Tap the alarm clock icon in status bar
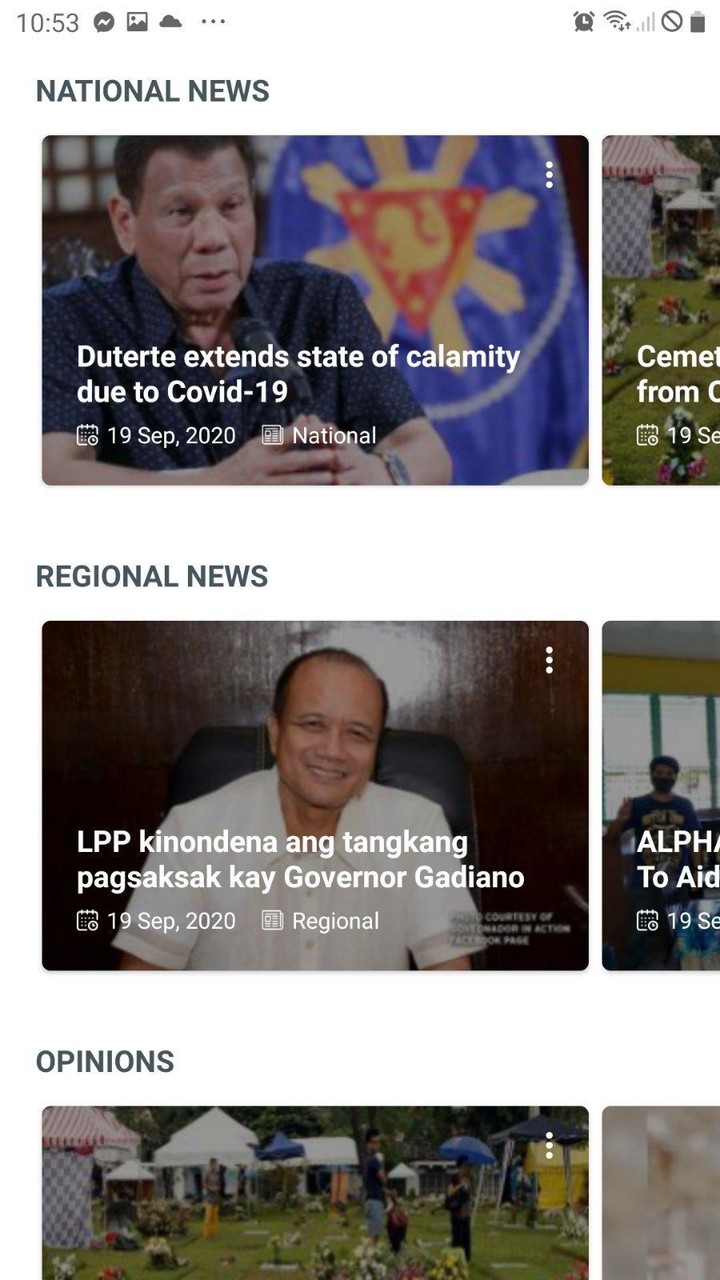This screenshot has width=720, height=1280. point(584,21)
